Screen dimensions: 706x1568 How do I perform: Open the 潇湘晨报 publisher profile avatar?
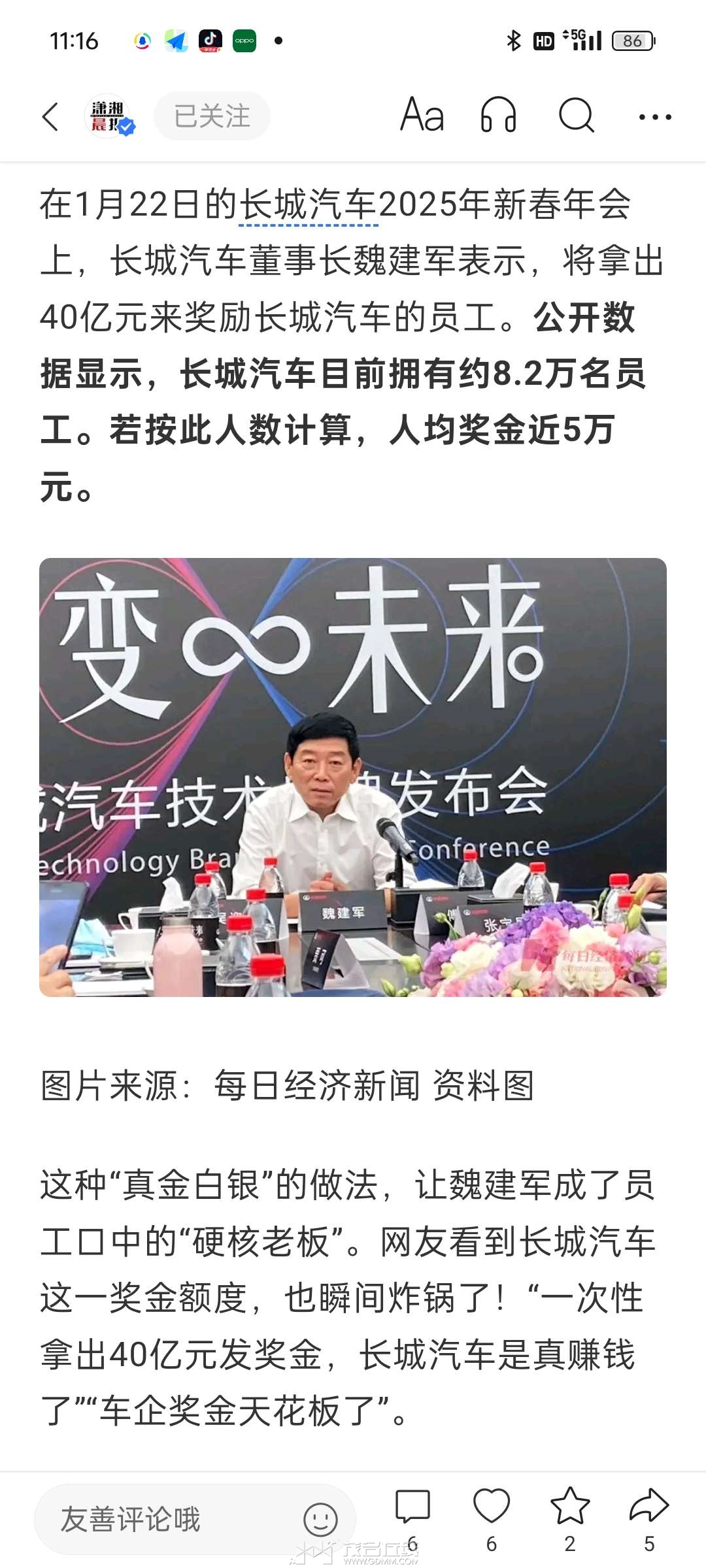pos(108,116)
